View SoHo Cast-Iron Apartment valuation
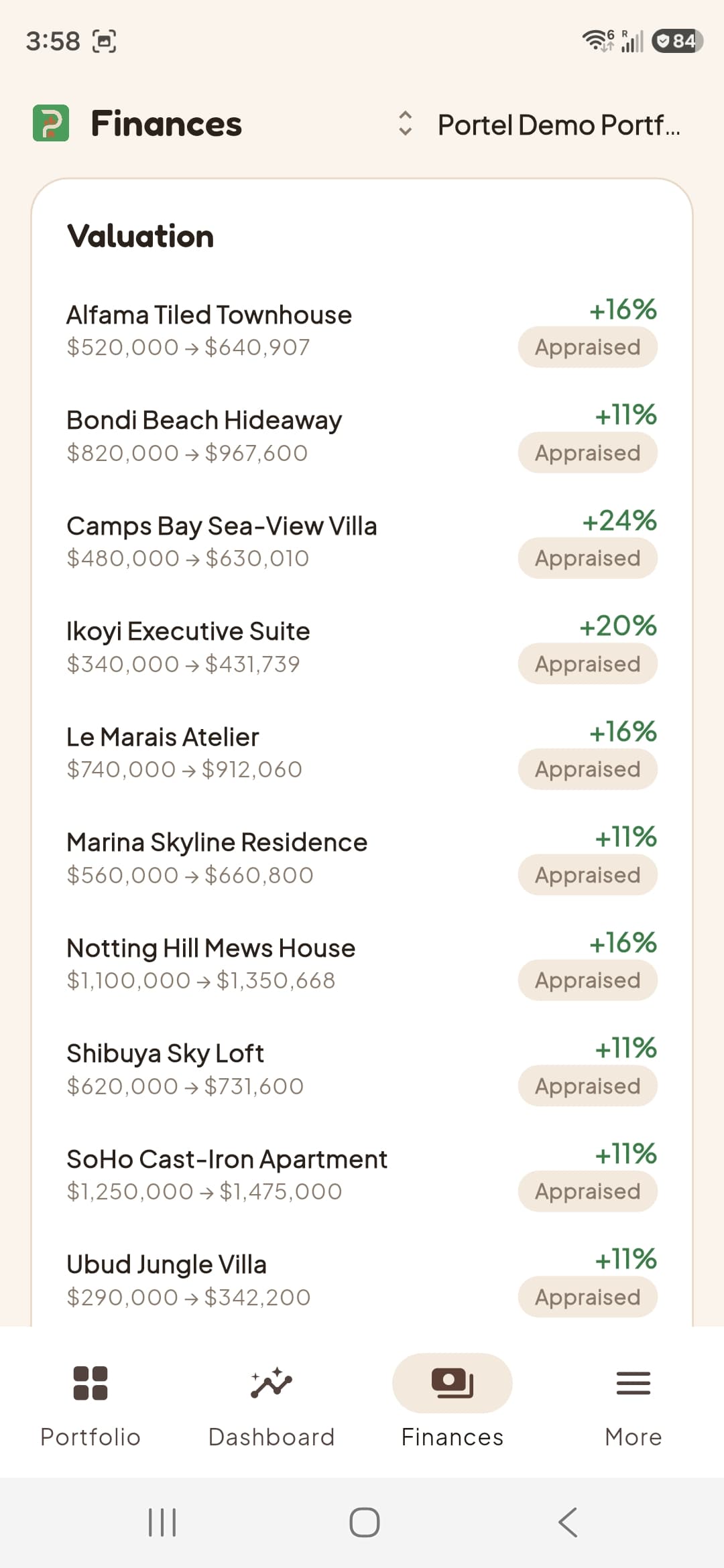Screen dimensions: 724x1568 click(x=362, y=1175)
